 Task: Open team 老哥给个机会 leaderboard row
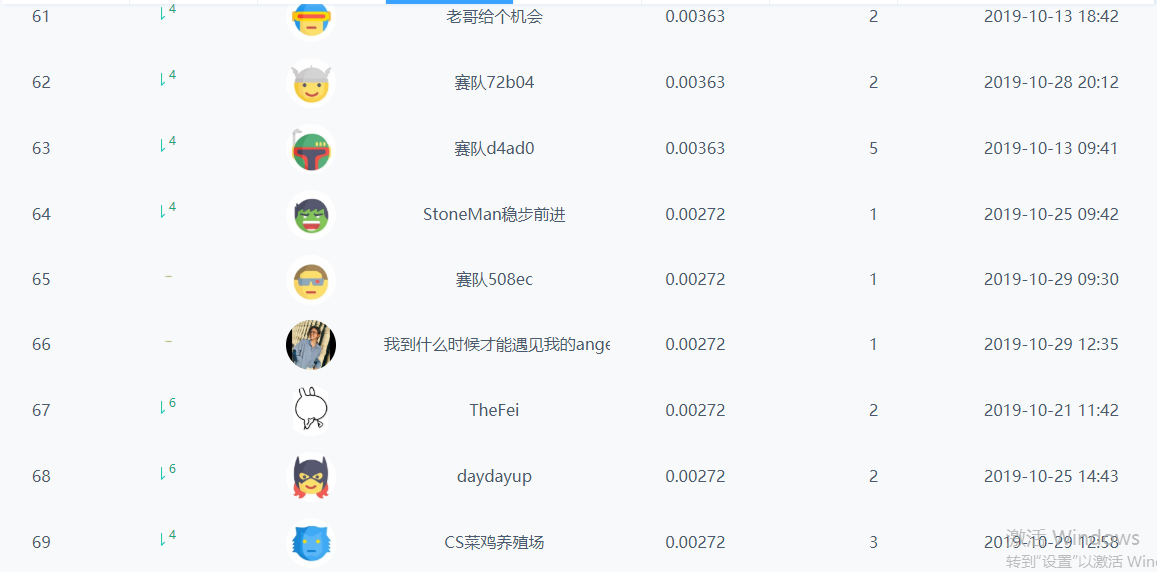[x=494, y=16]
